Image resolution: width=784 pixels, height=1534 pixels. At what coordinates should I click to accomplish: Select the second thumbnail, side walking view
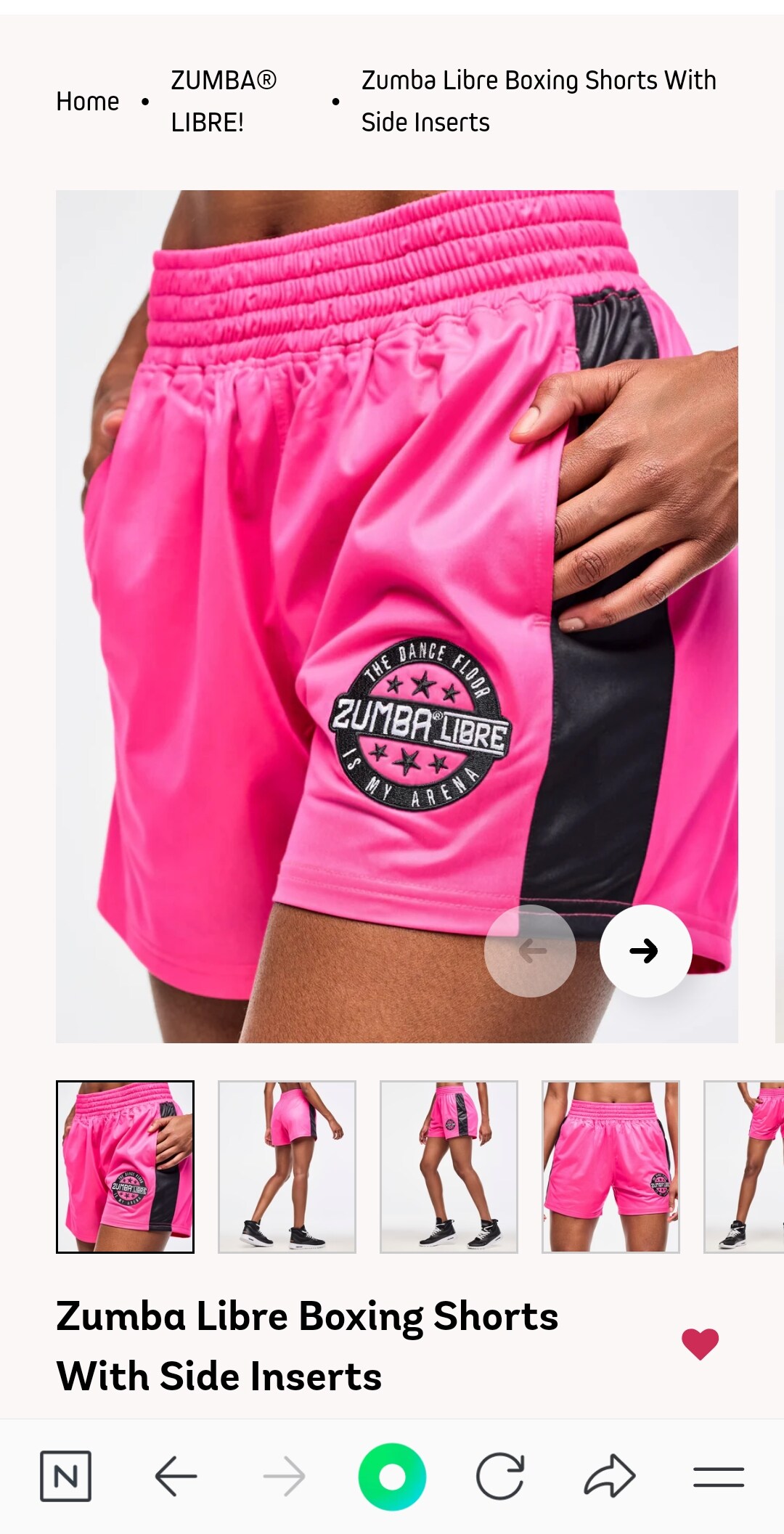tap(287, 1167)
